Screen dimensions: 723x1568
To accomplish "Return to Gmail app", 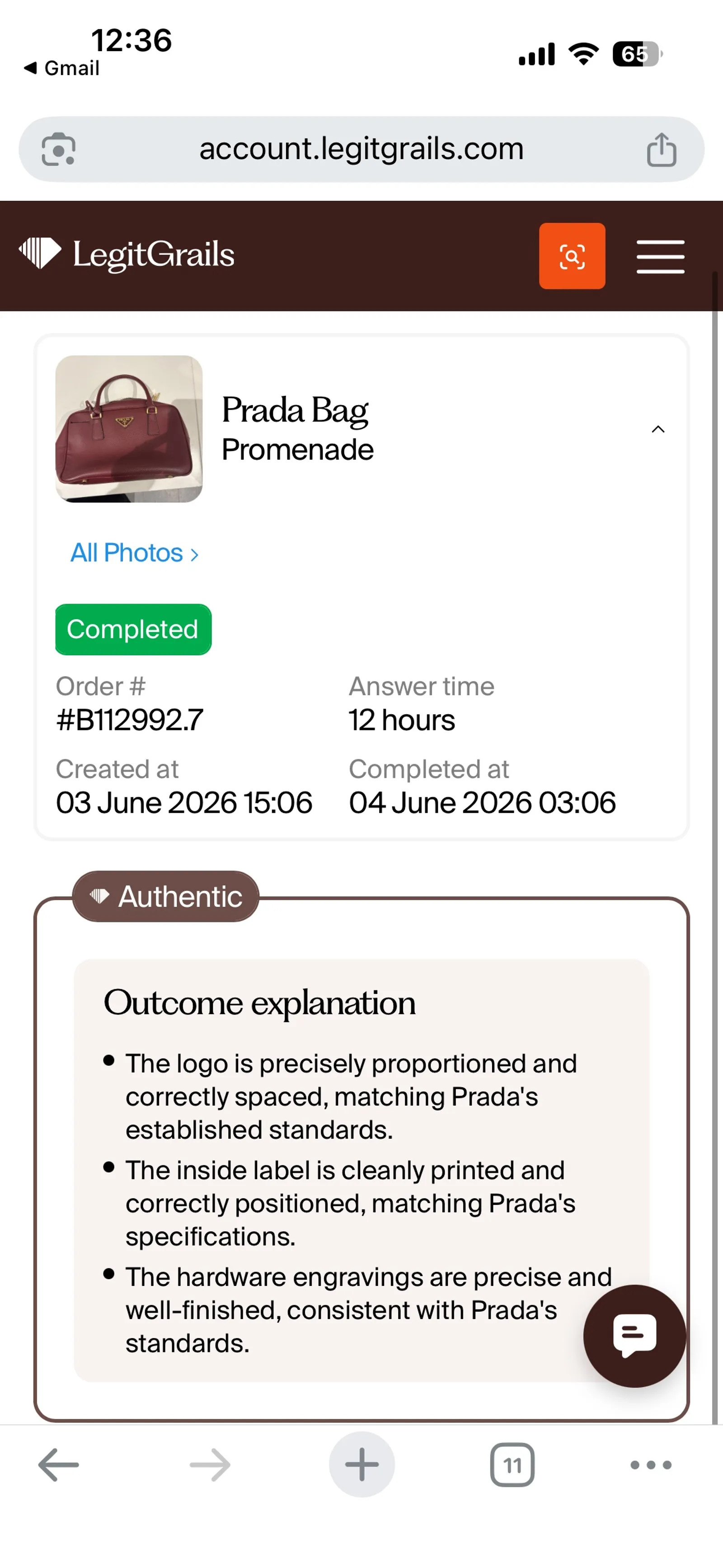I will [61, 68].
